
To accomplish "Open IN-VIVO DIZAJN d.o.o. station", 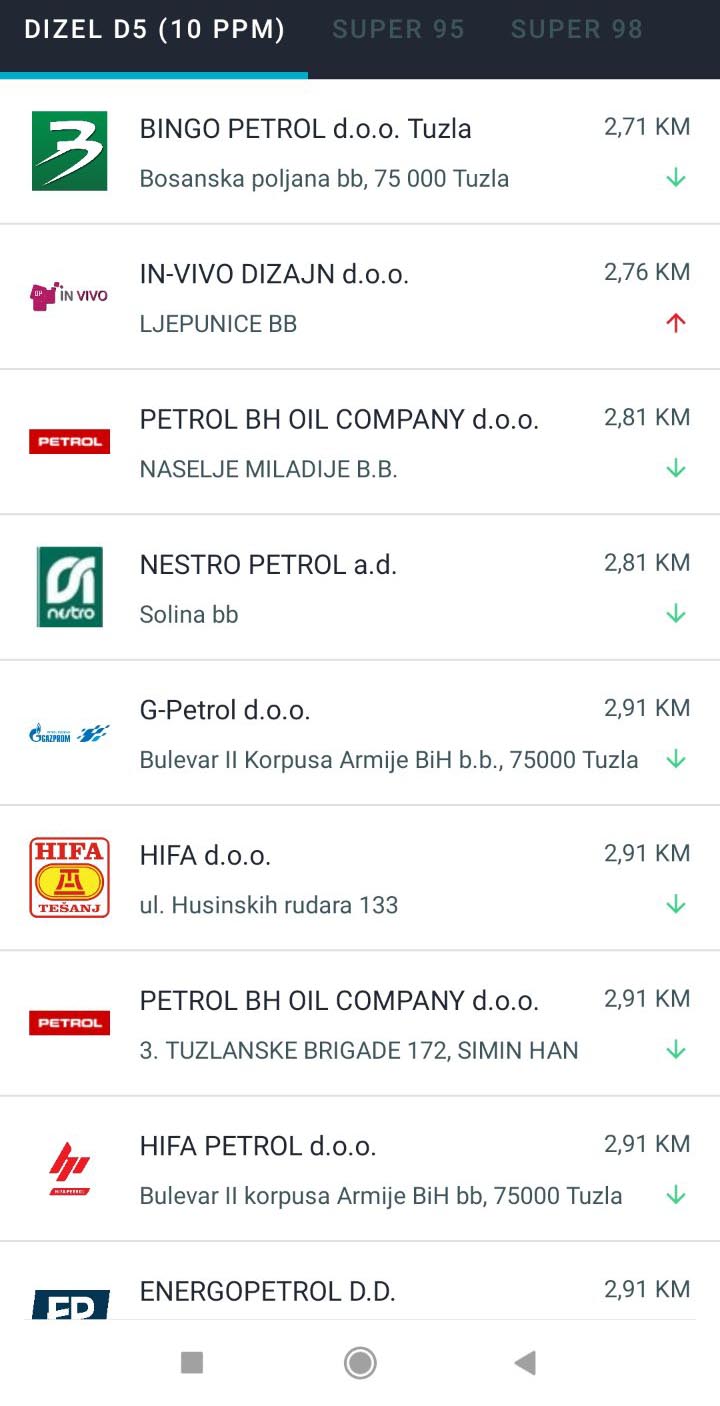I will [360, 297].
